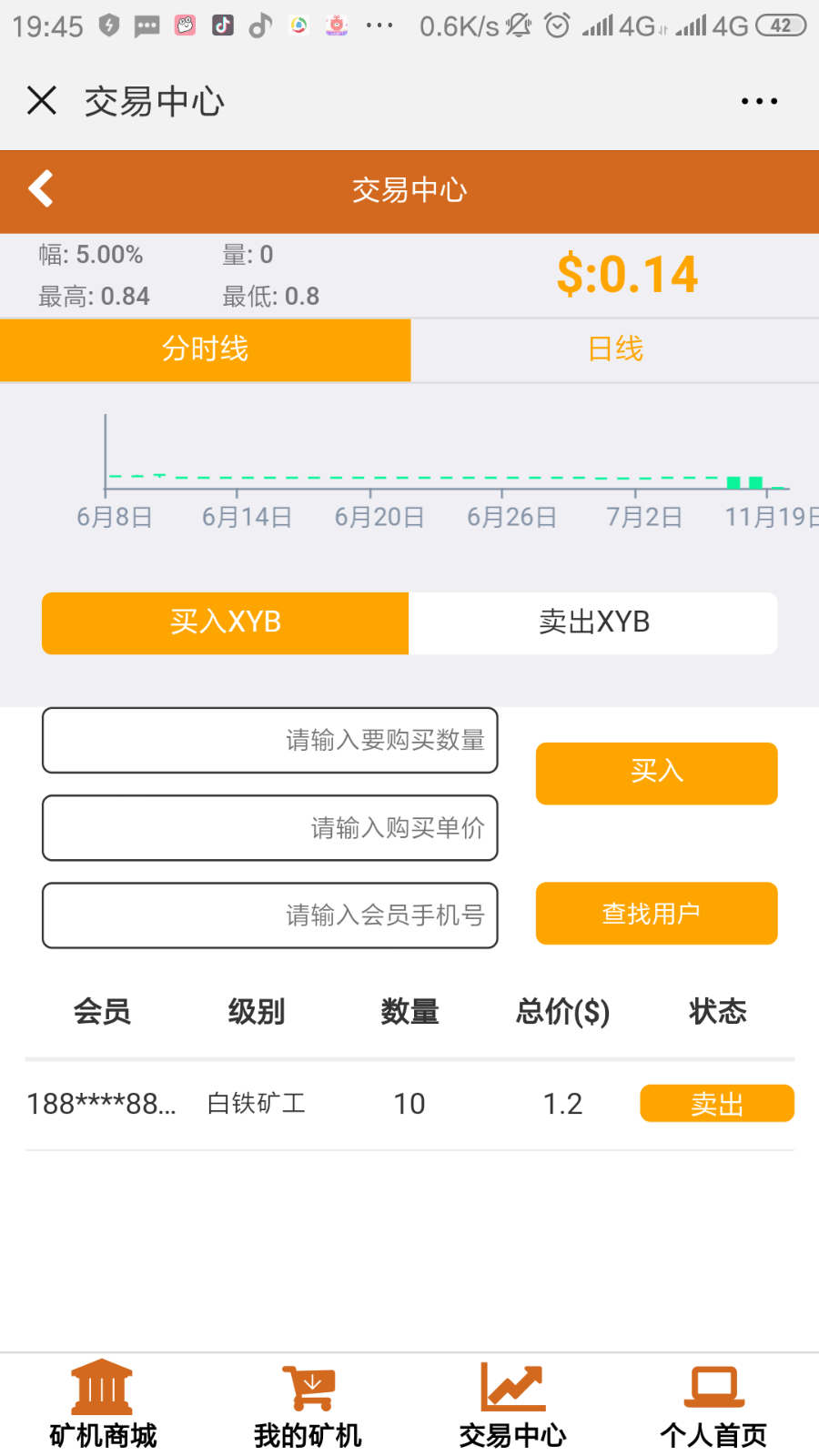Viewport: 819px width, 1456px height.
Task: Expand the quantity input suggestions
Action: click(x=269, y=741)
